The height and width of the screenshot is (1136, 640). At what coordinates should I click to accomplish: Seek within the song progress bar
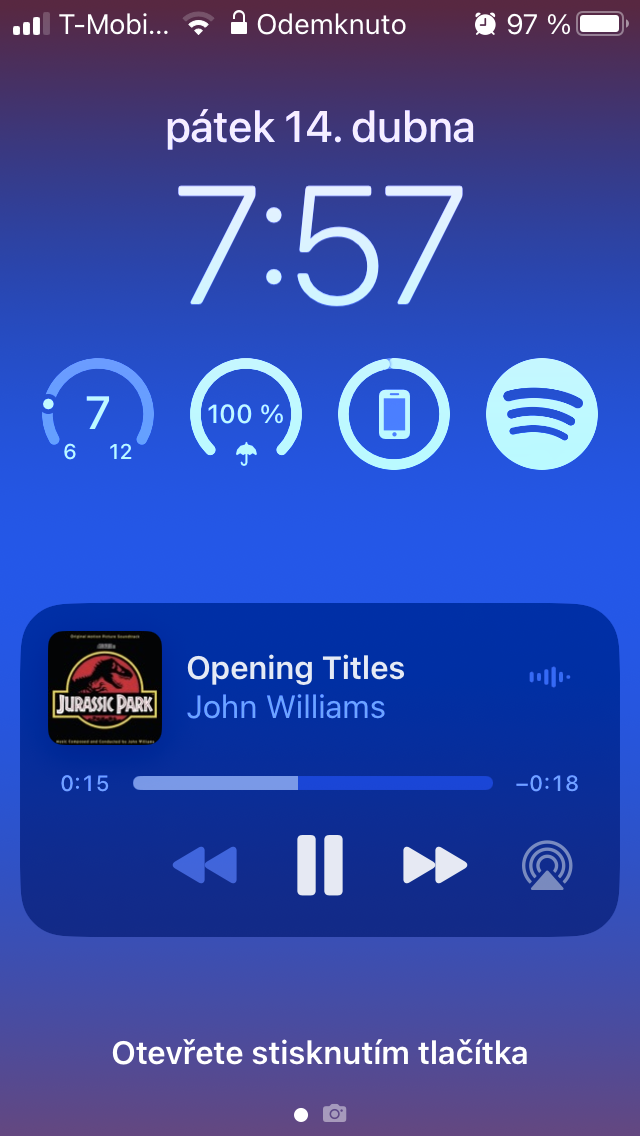click(x=312, y=783)
